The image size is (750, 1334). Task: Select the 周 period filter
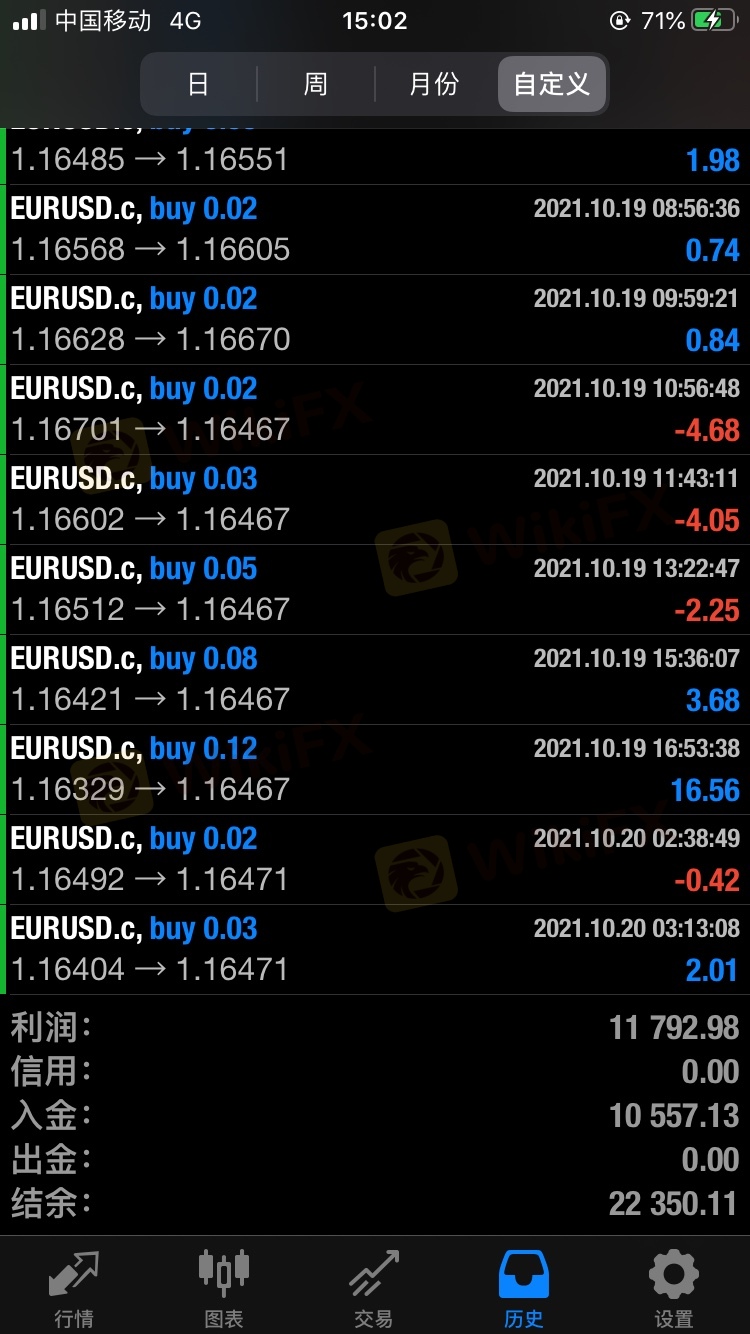pos(315,84)
